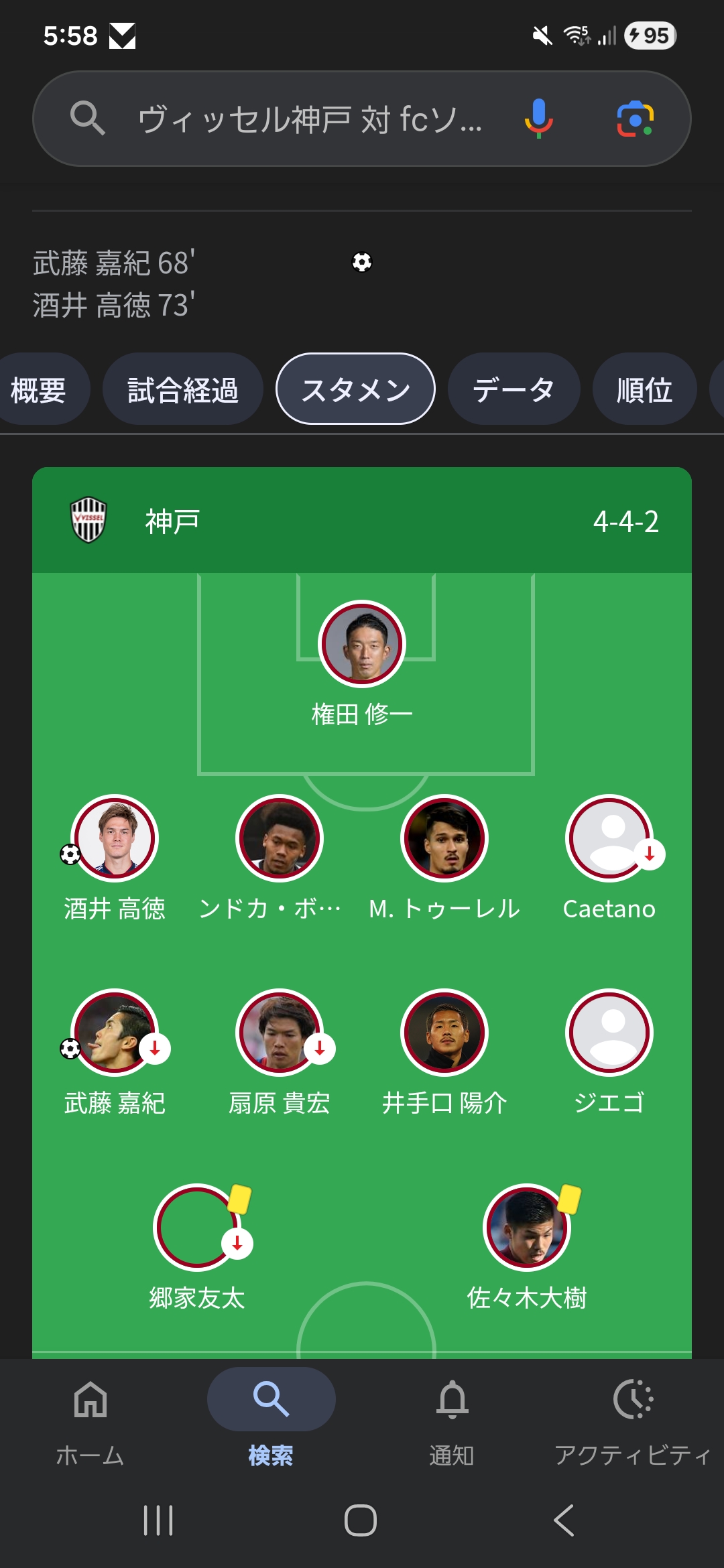This screenshot has height=1568, width=724.
Task: Switch to the 概要 tab
Action: (39, 389)
